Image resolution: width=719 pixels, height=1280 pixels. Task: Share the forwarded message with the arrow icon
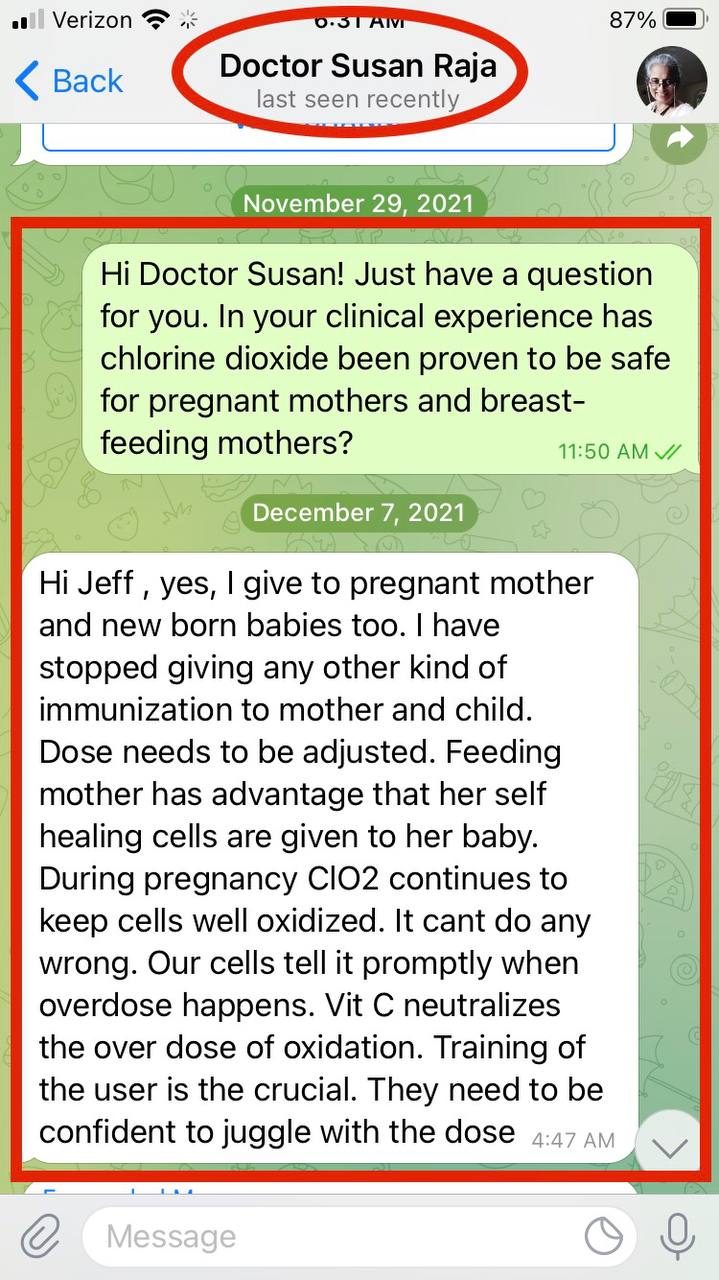click(679, 141)
